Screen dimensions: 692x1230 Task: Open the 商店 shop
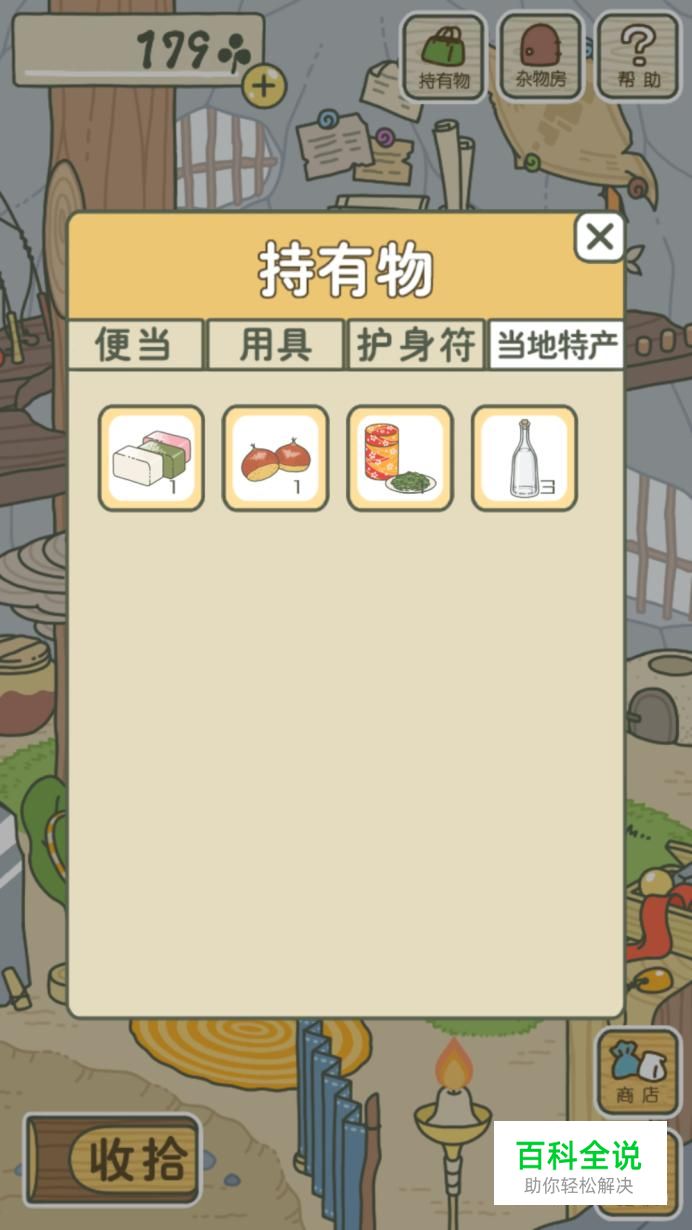point(638,1071)
